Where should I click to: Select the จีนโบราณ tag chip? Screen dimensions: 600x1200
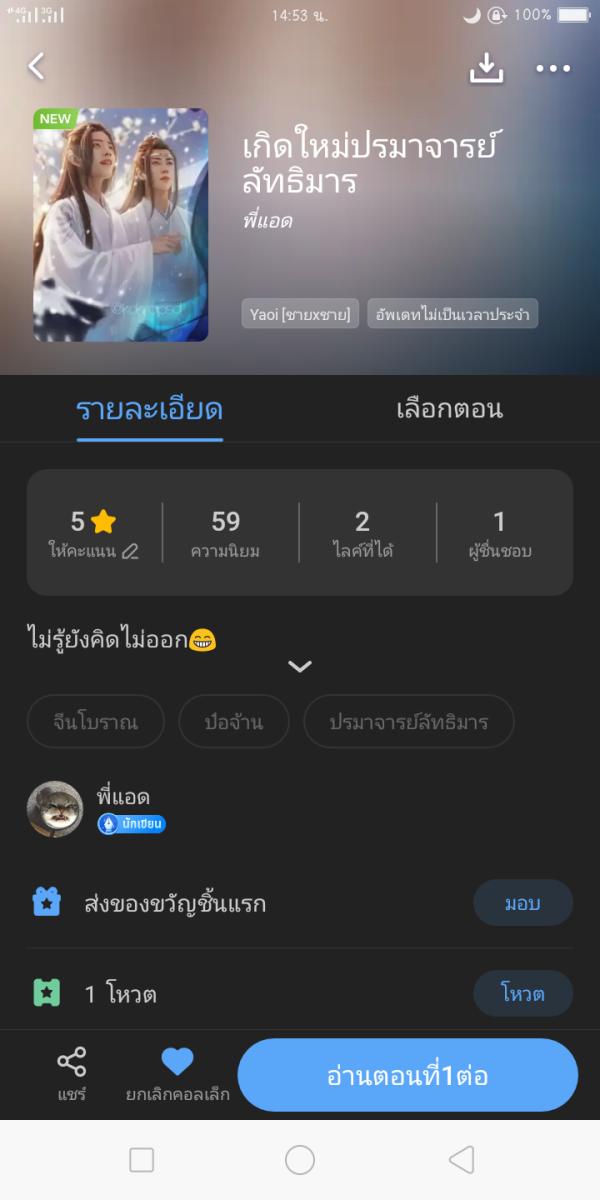coord(96,721)
